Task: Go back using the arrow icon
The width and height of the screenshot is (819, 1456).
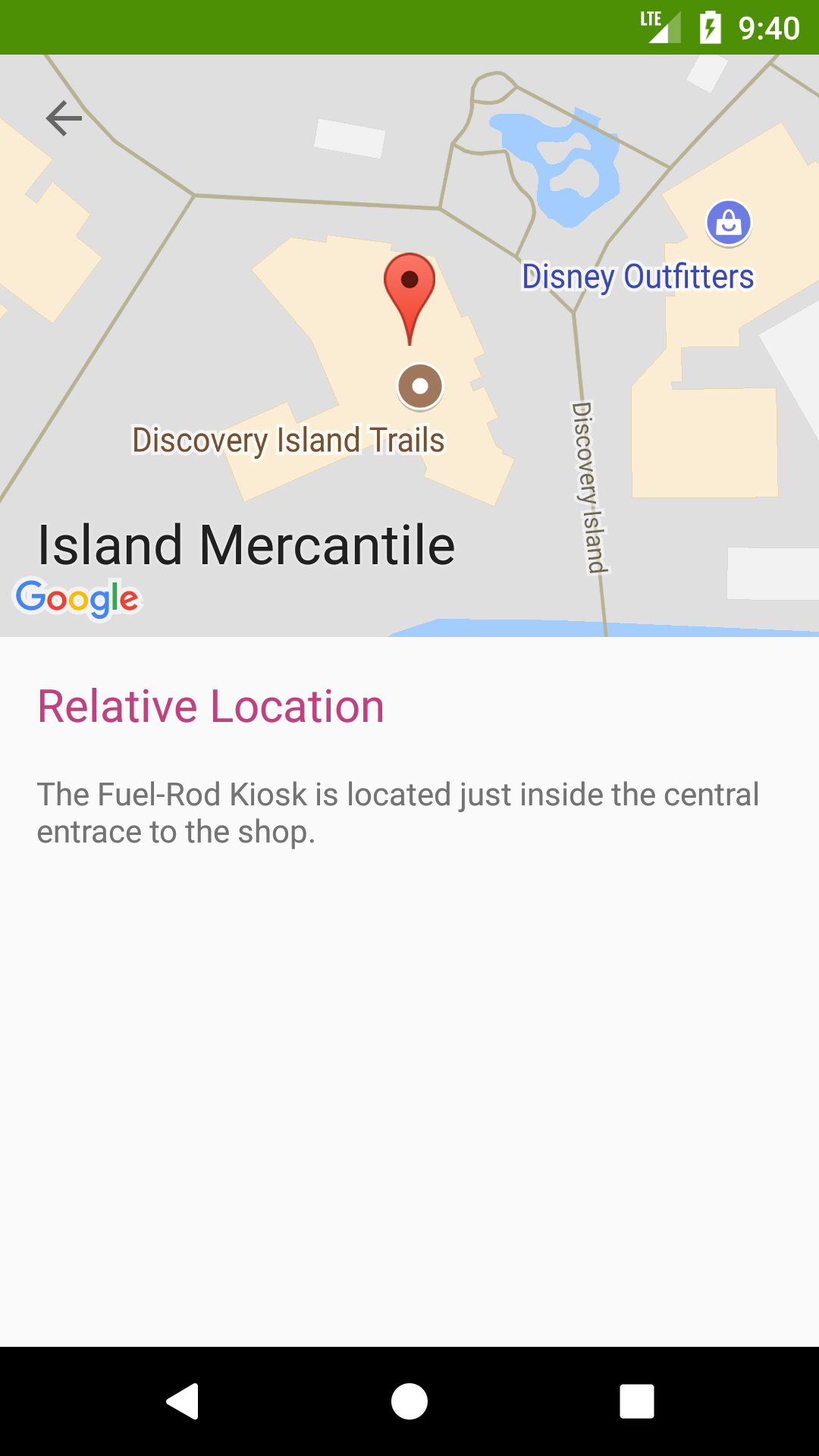Action: (x=64, y=118)
